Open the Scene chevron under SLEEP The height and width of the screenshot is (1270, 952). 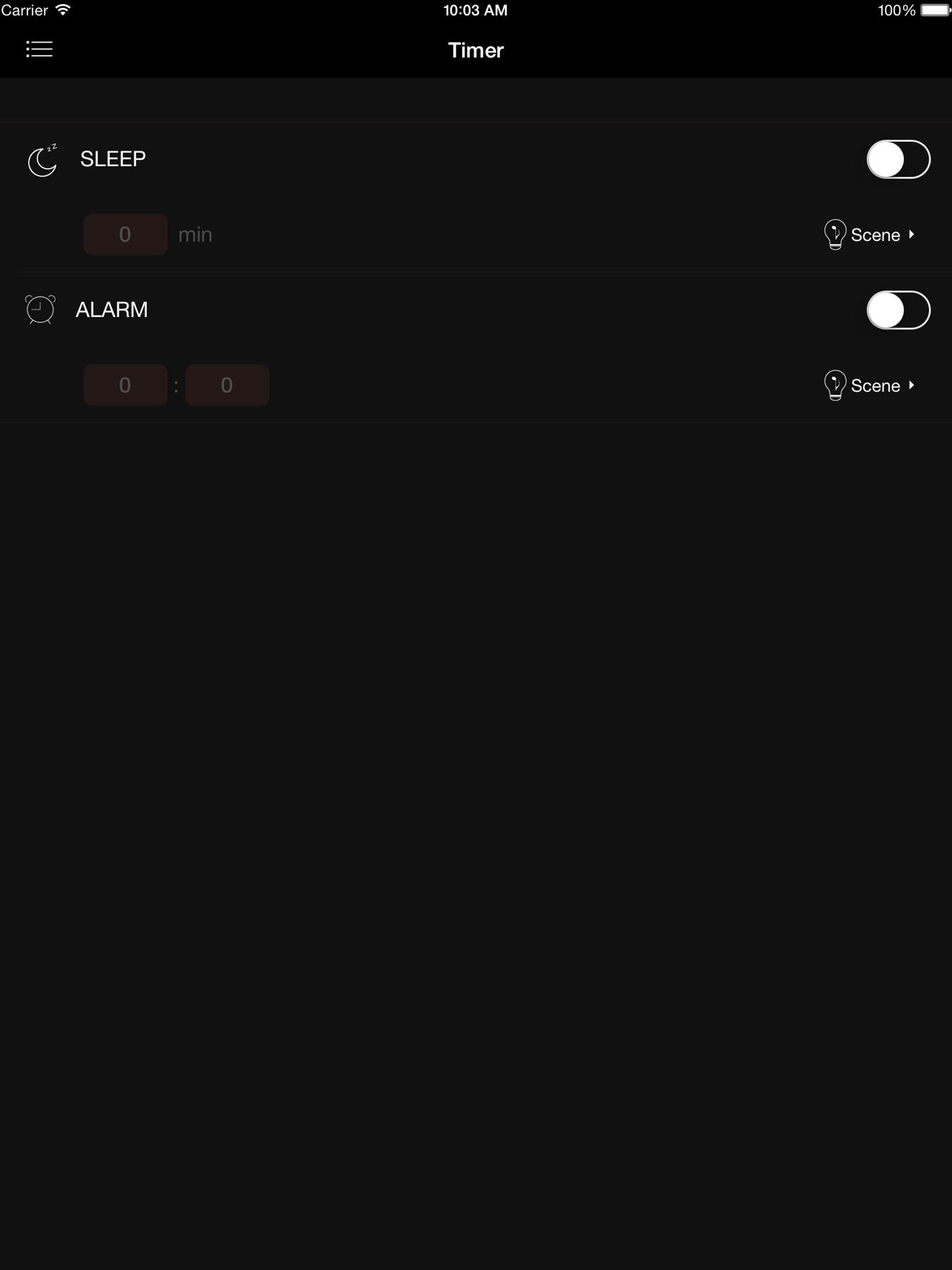[x=913, y=234]
